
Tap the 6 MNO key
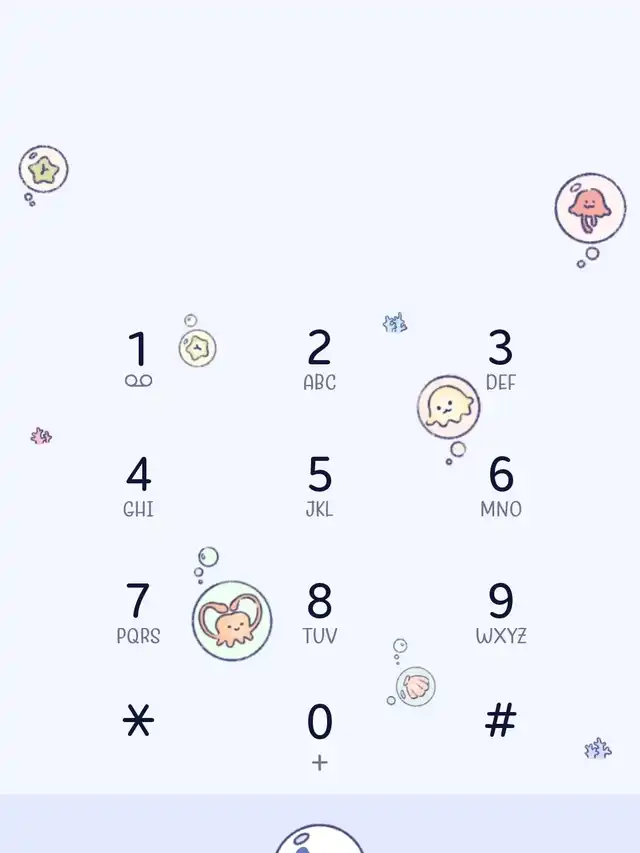tap(501, 486)
